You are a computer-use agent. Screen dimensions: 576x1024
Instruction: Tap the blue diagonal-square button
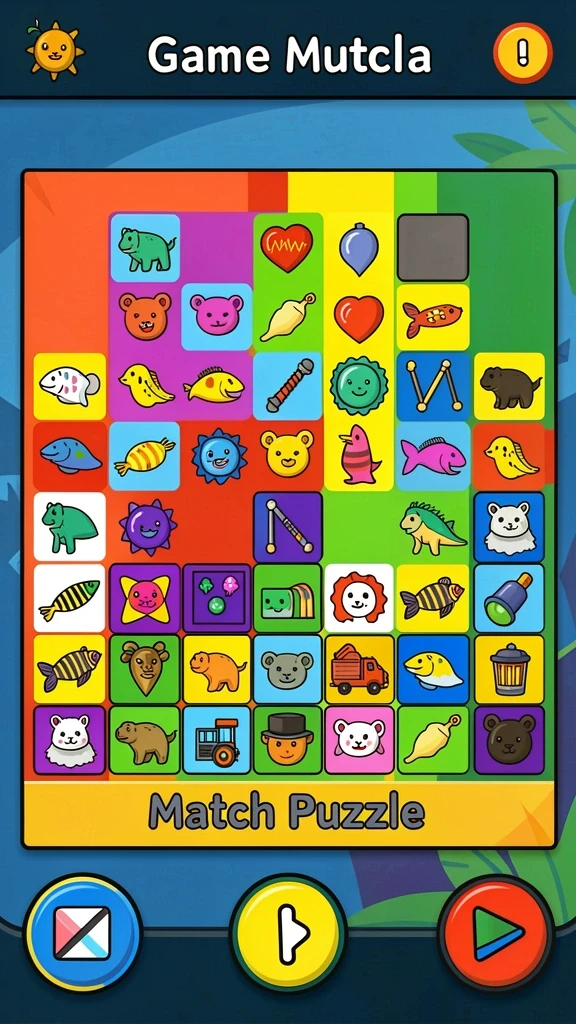click(x=83, y=934)
